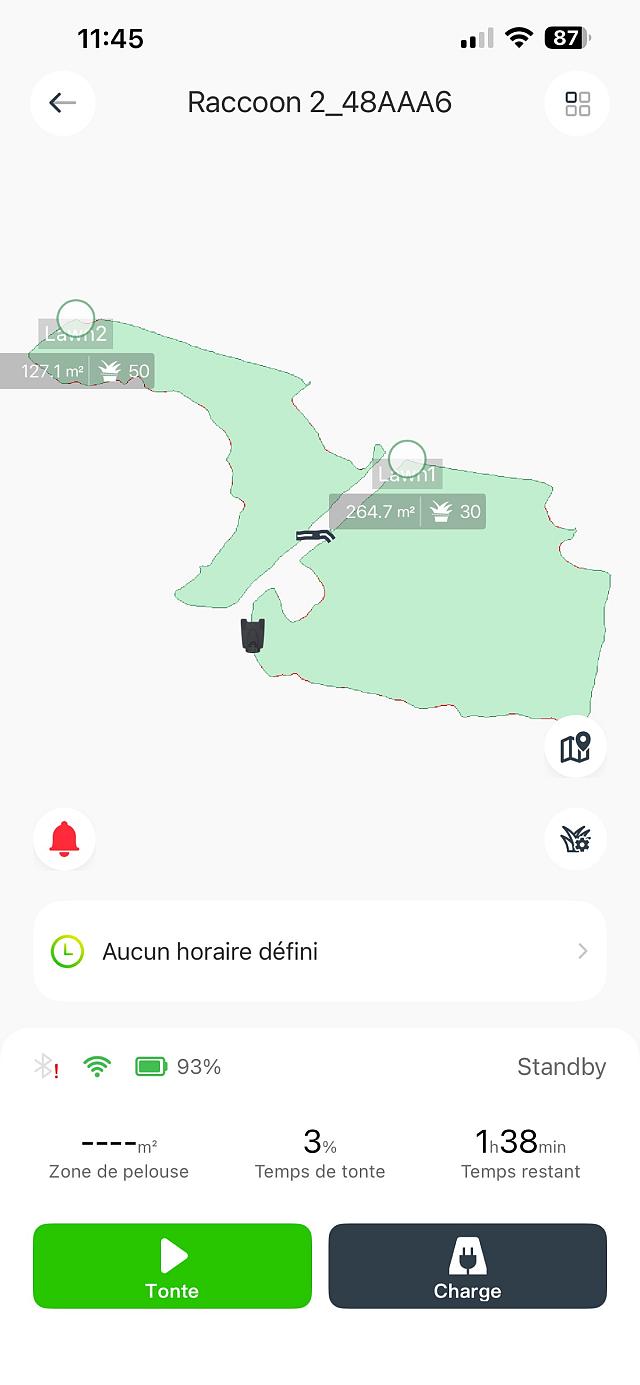
Task: Open the map location button
Action: [x=576, y=747]
